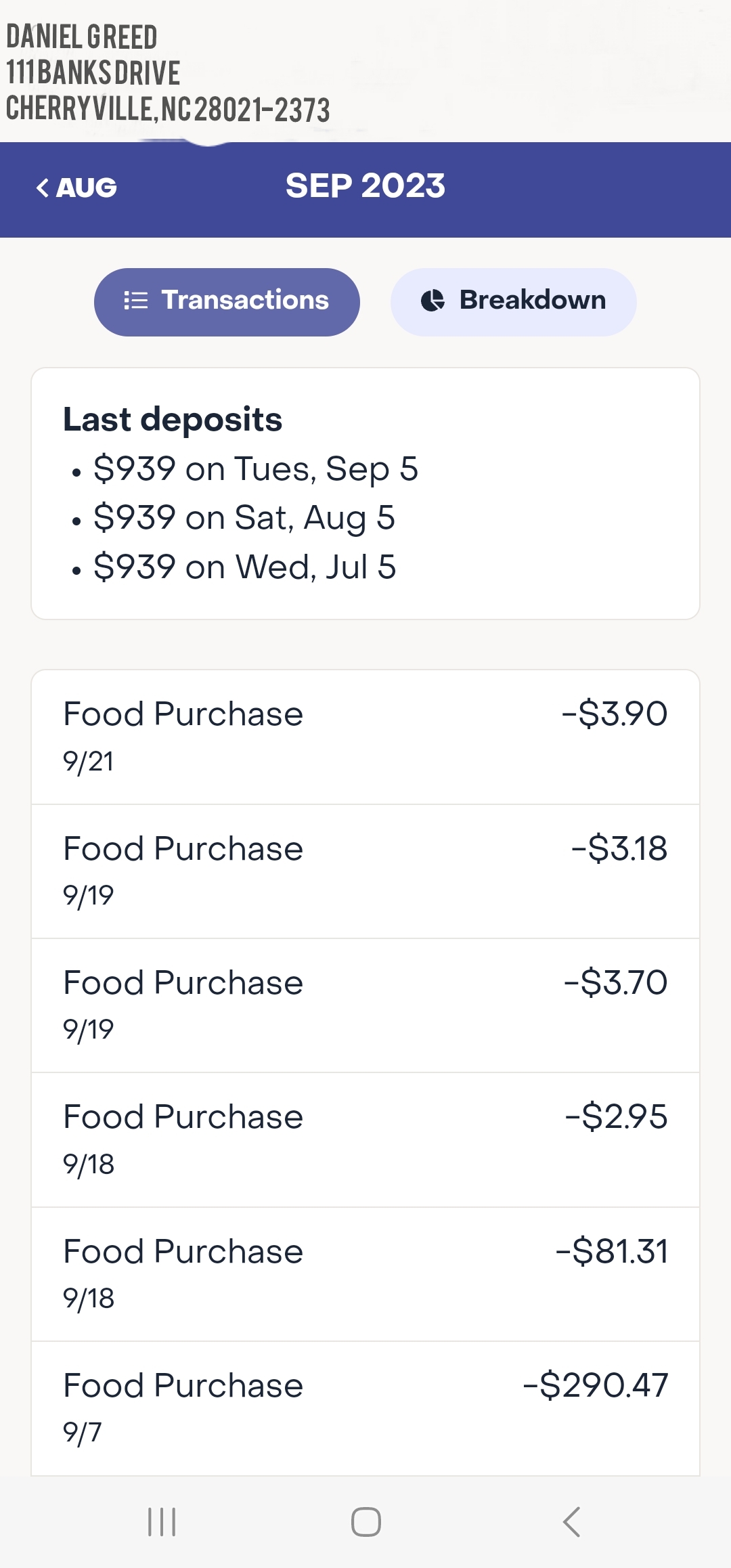The width and height of the screenshot is (731, 1568).
Task: Open recent apps from navigation bar
Action: (x=162, y=1522)
